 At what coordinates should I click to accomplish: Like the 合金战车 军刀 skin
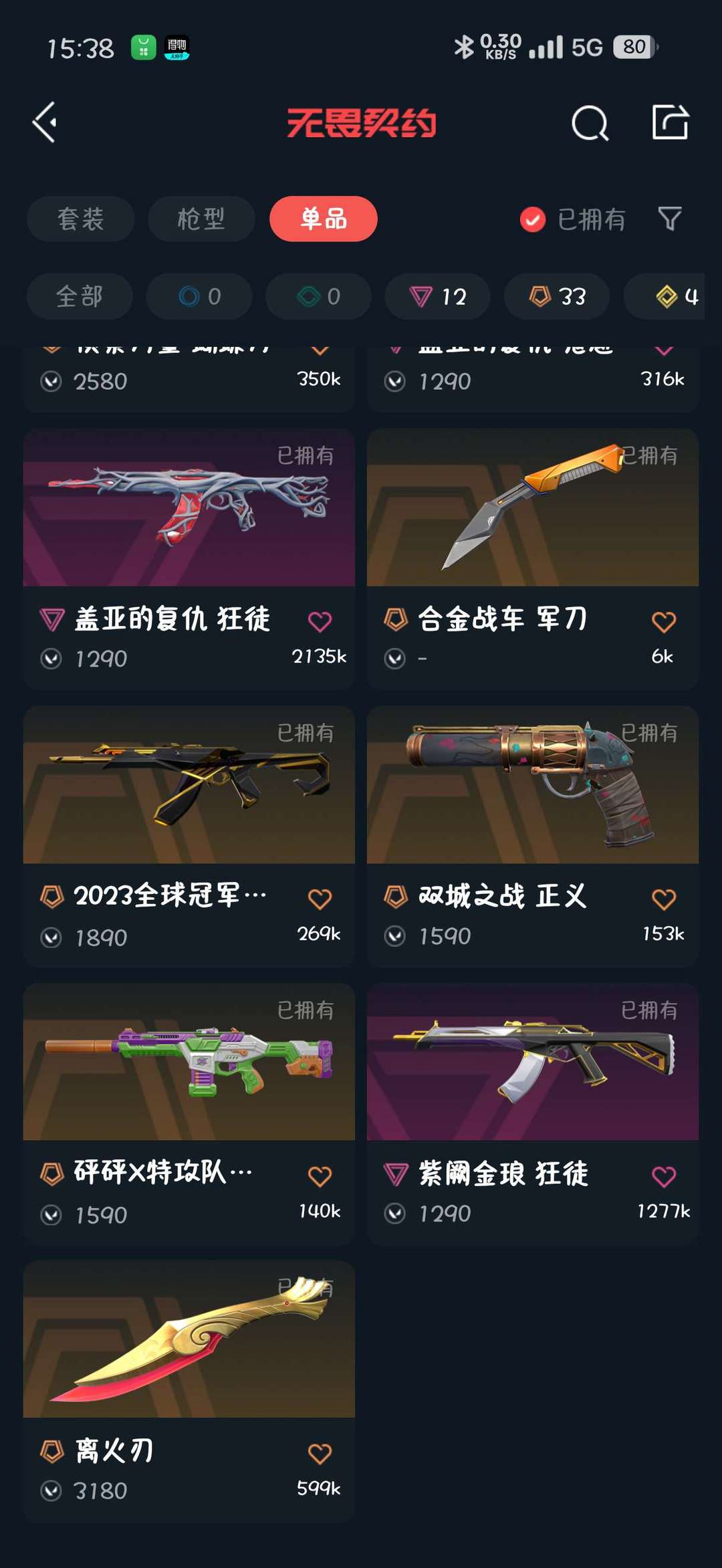(663, 622)
